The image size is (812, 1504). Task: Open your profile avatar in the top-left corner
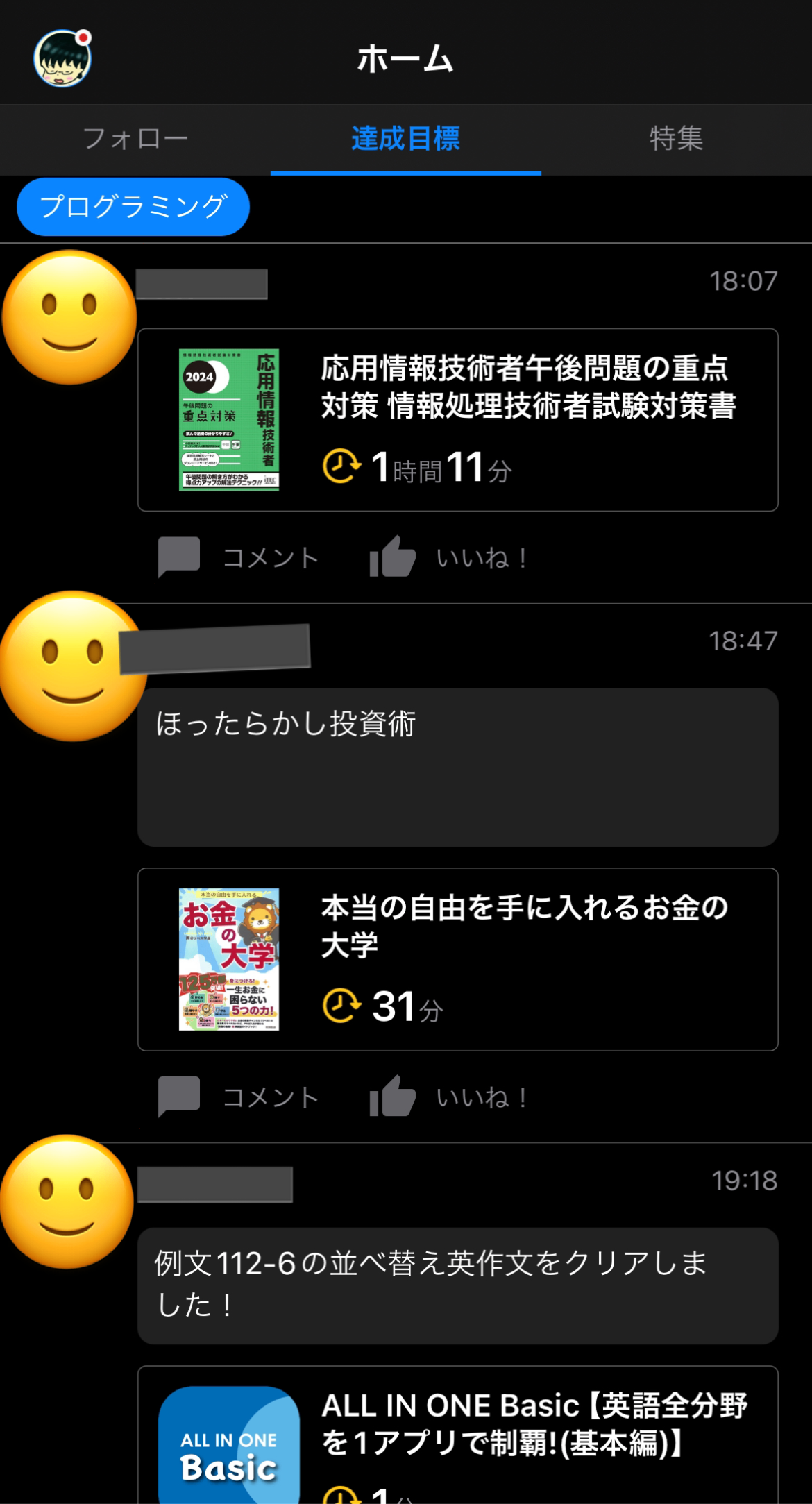pos(64,58)
